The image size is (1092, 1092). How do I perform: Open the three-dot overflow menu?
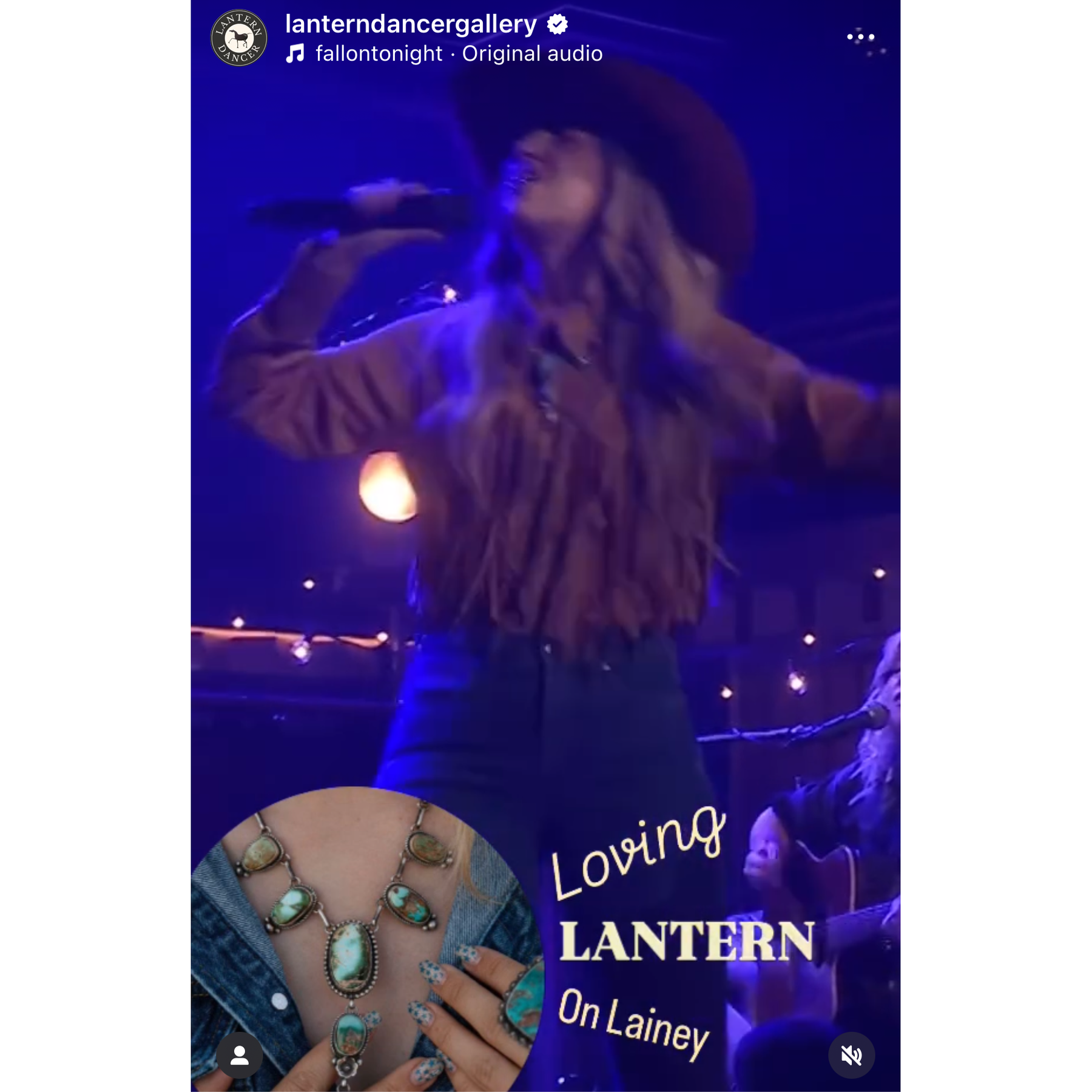(x=860, y=37)
